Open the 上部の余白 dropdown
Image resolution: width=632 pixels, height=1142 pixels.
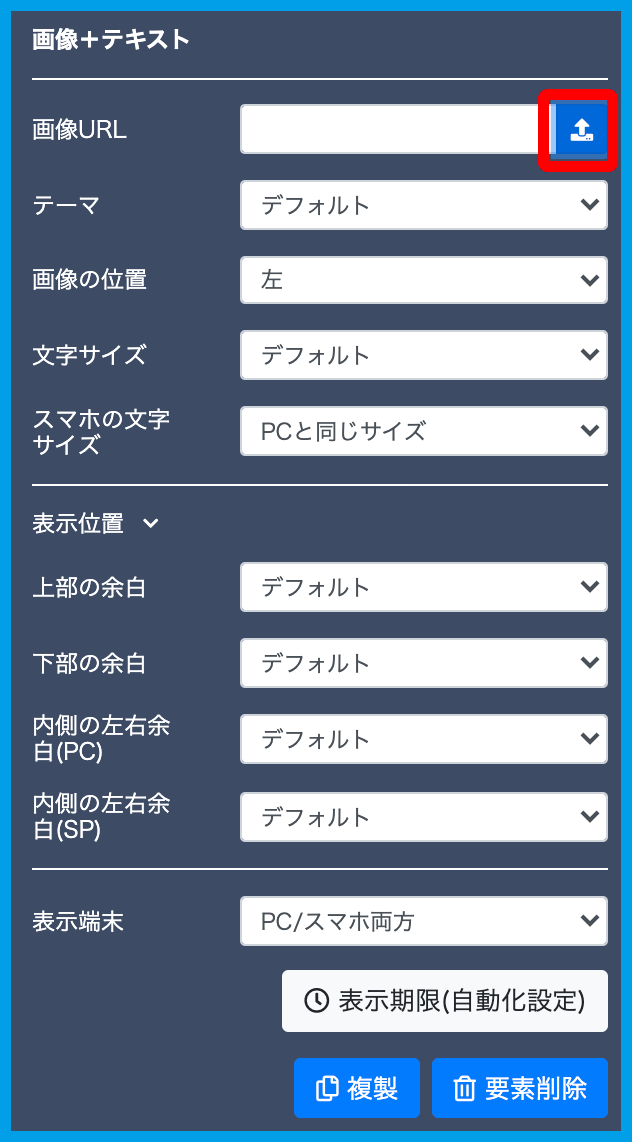pos(423,587)
